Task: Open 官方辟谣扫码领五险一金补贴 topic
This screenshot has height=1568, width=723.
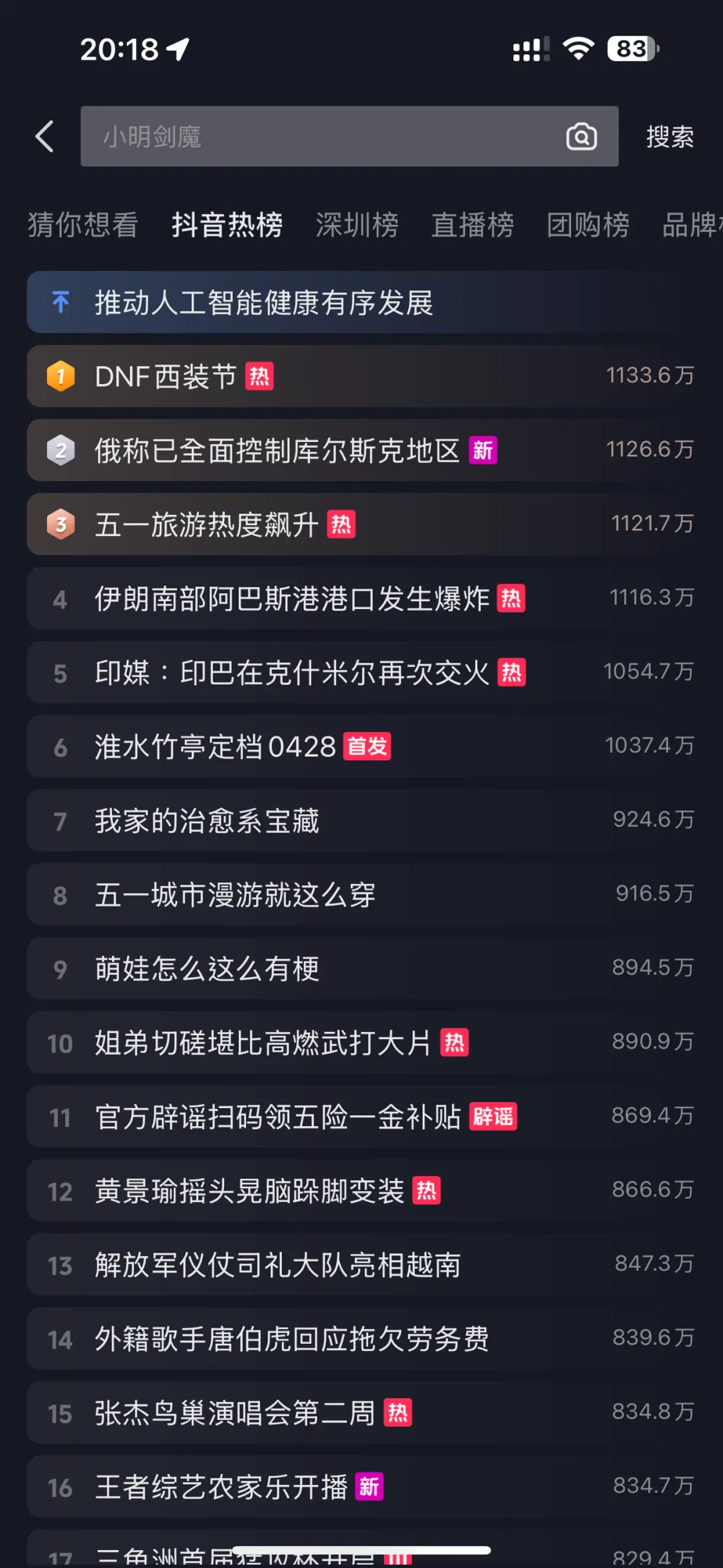Action: (x=278, y=1117)
